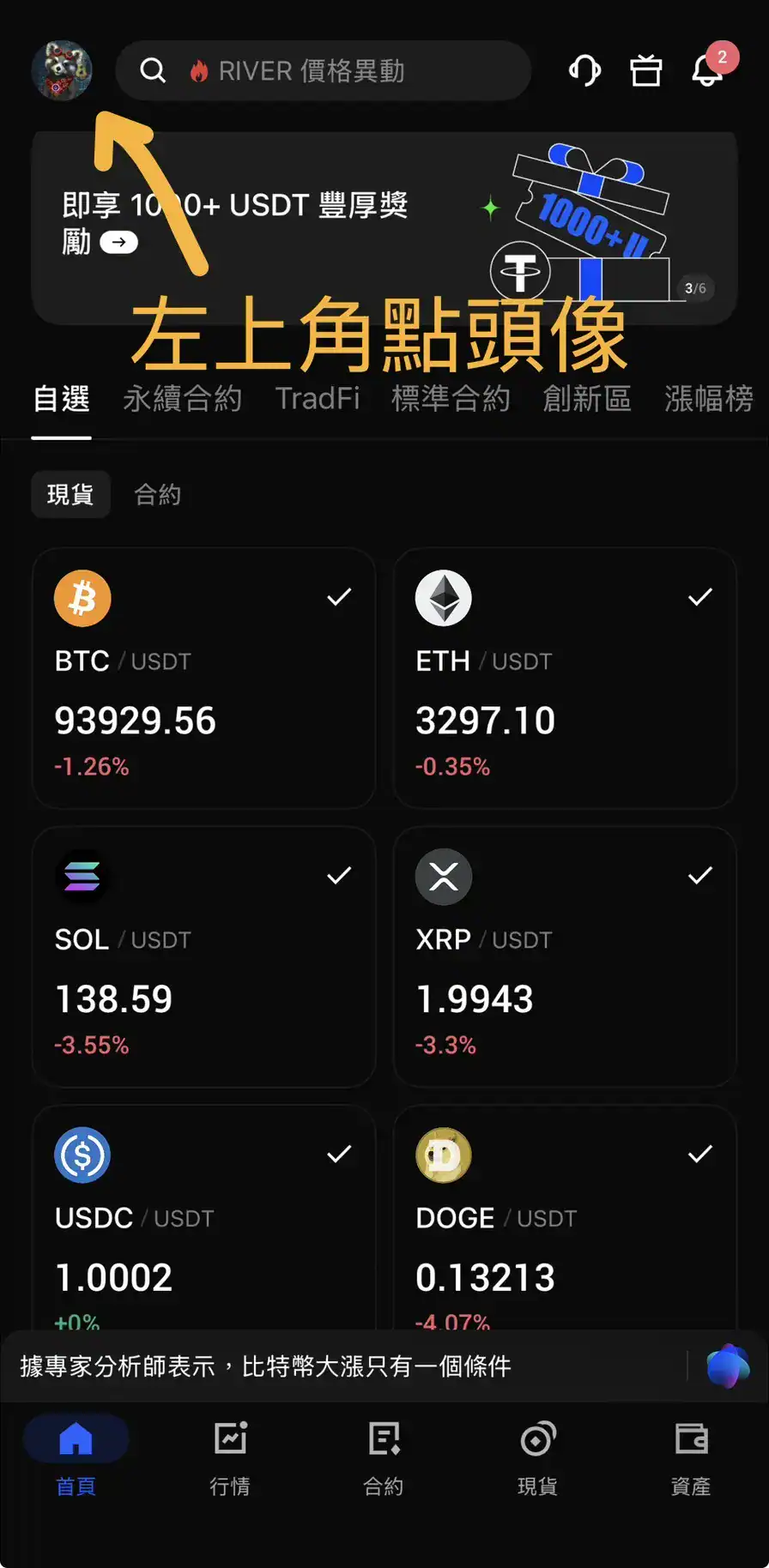Switch to the 合約 sub-tab under 自選
The width and height of the screenshot is (769, 1568).
click(x=157, y=494)
